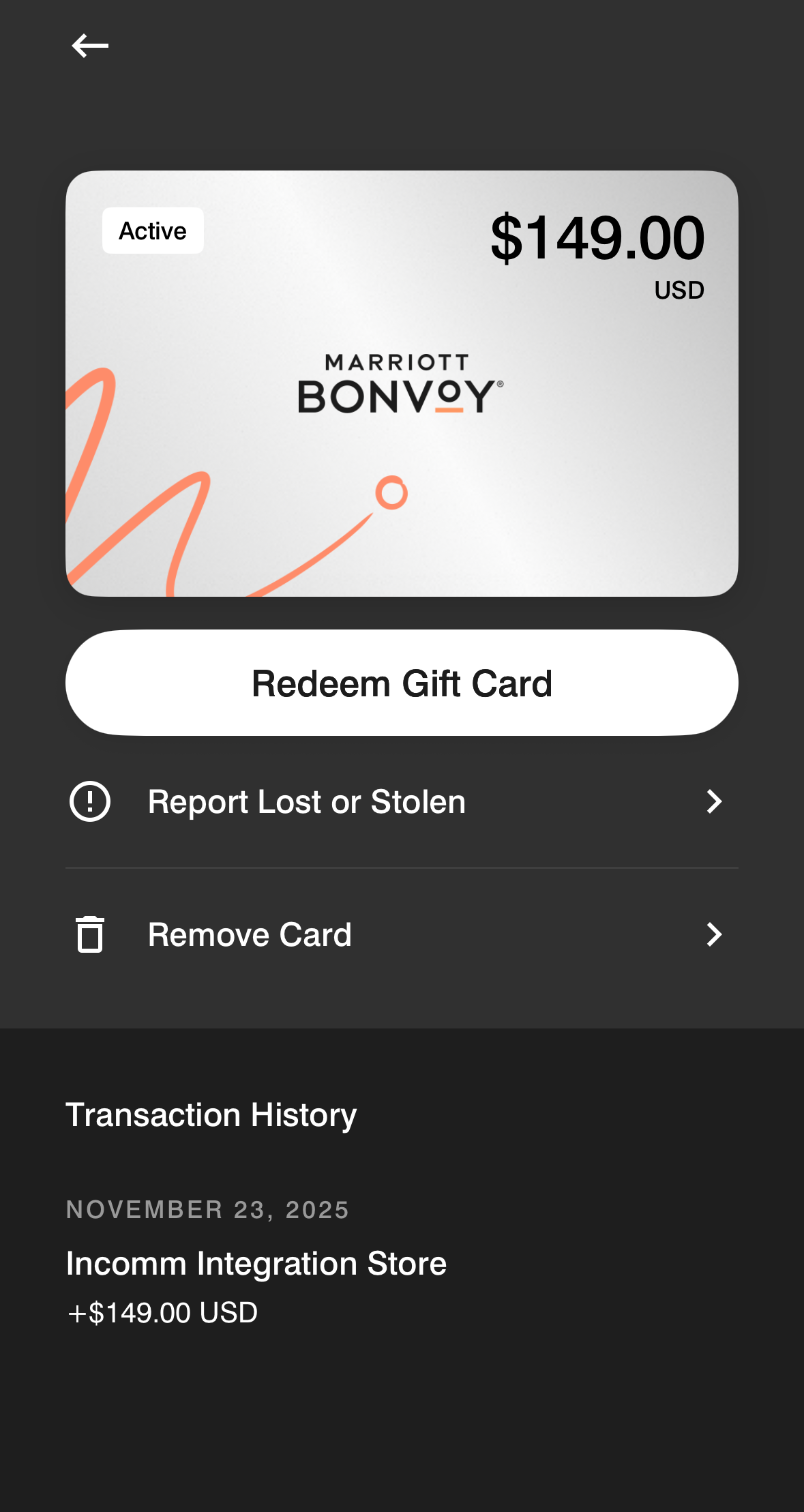Expand the Remove Card chevron

713,935
